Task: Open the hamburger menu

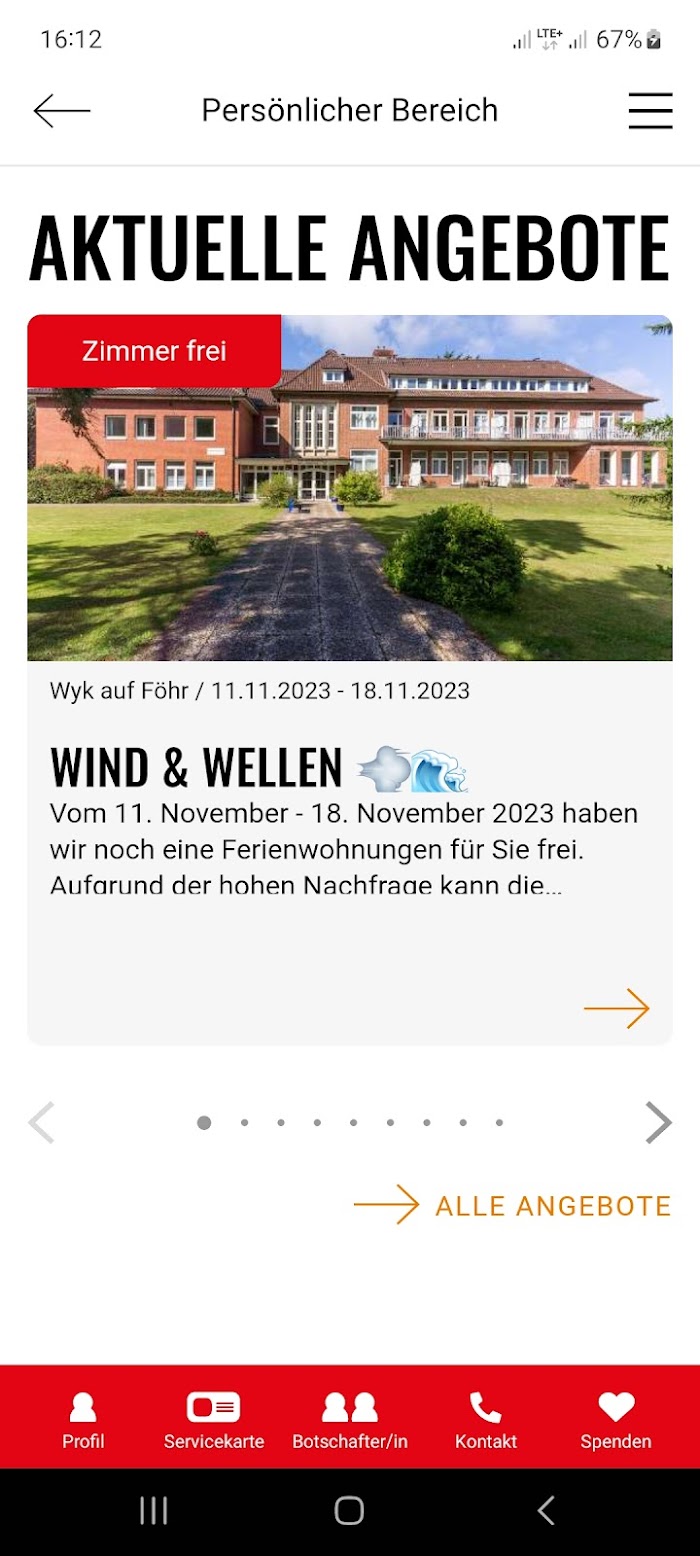Action: click(650, 110)
